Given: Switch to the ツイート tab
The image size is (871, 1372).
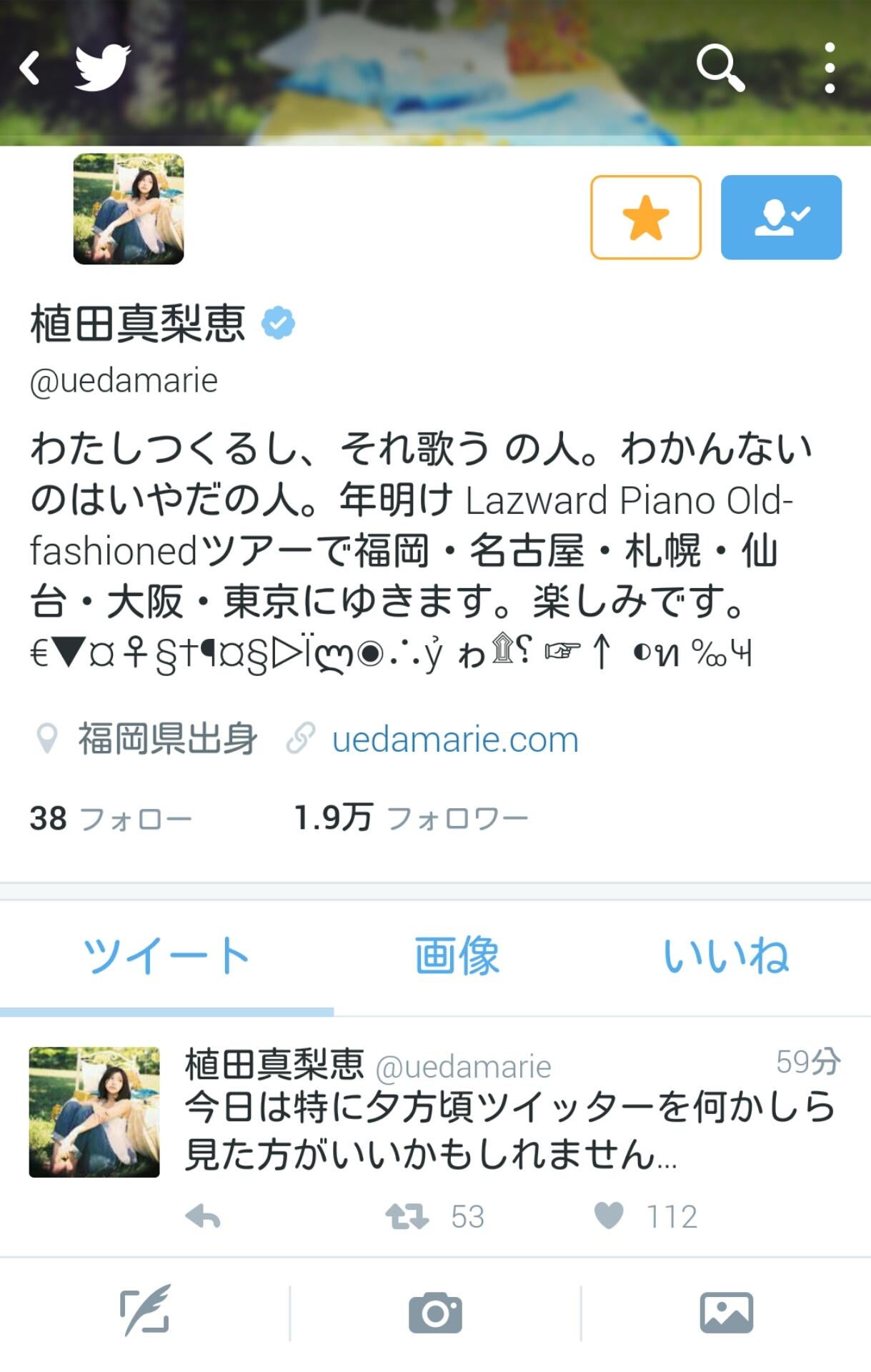Looking at the screenshot, I should [166, 955].
